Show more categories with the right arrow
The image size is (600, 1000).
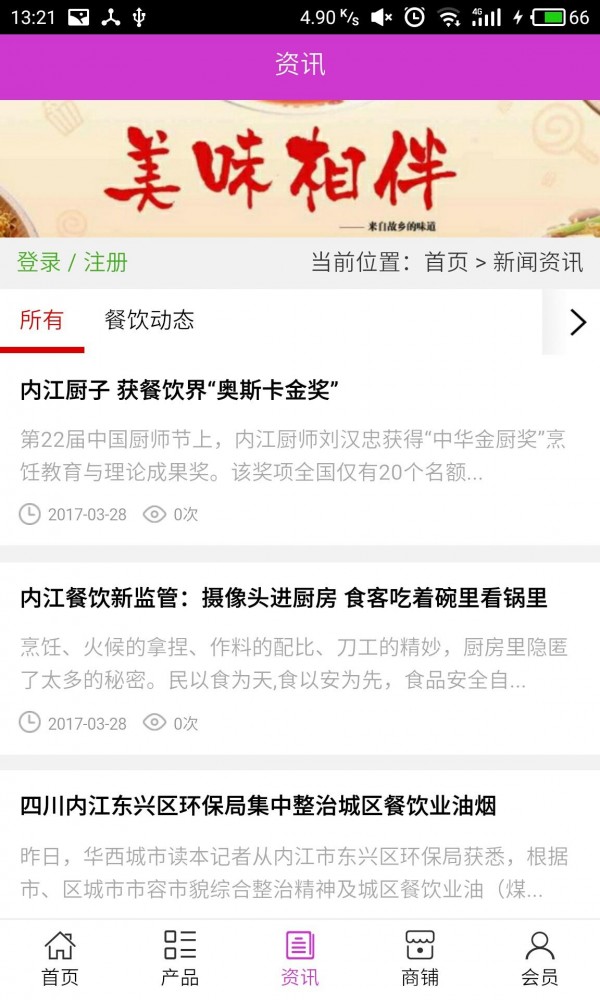tap(577, 322)
